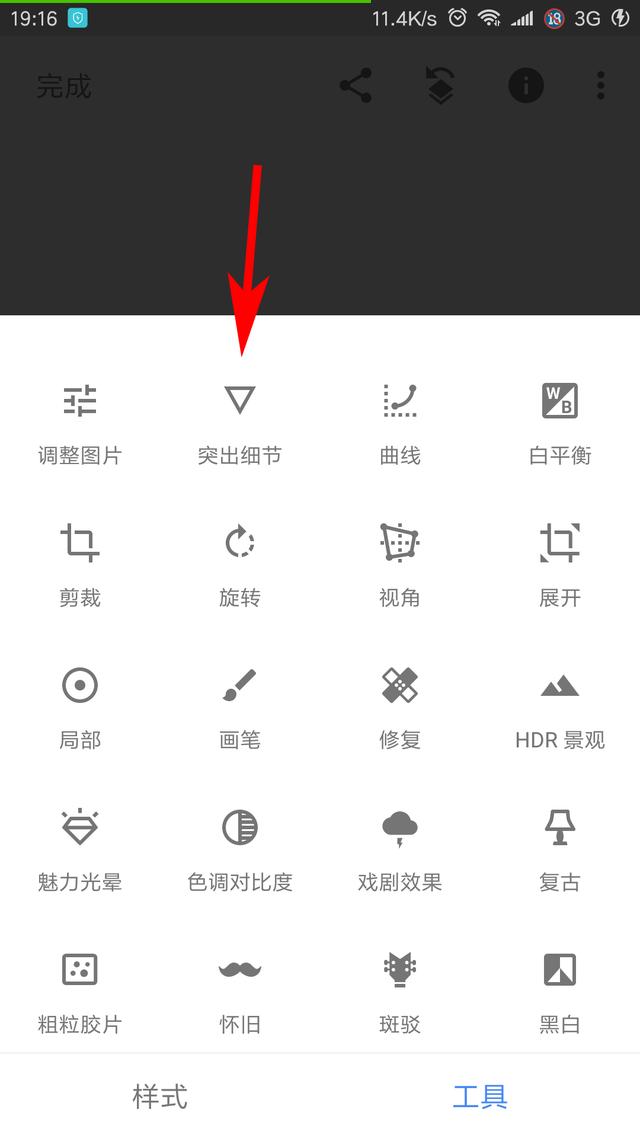Image resolution: width=640 pixels, height=1138 pixels.
Task: Open the edit stack layers icon
Action: click(440, 86)
